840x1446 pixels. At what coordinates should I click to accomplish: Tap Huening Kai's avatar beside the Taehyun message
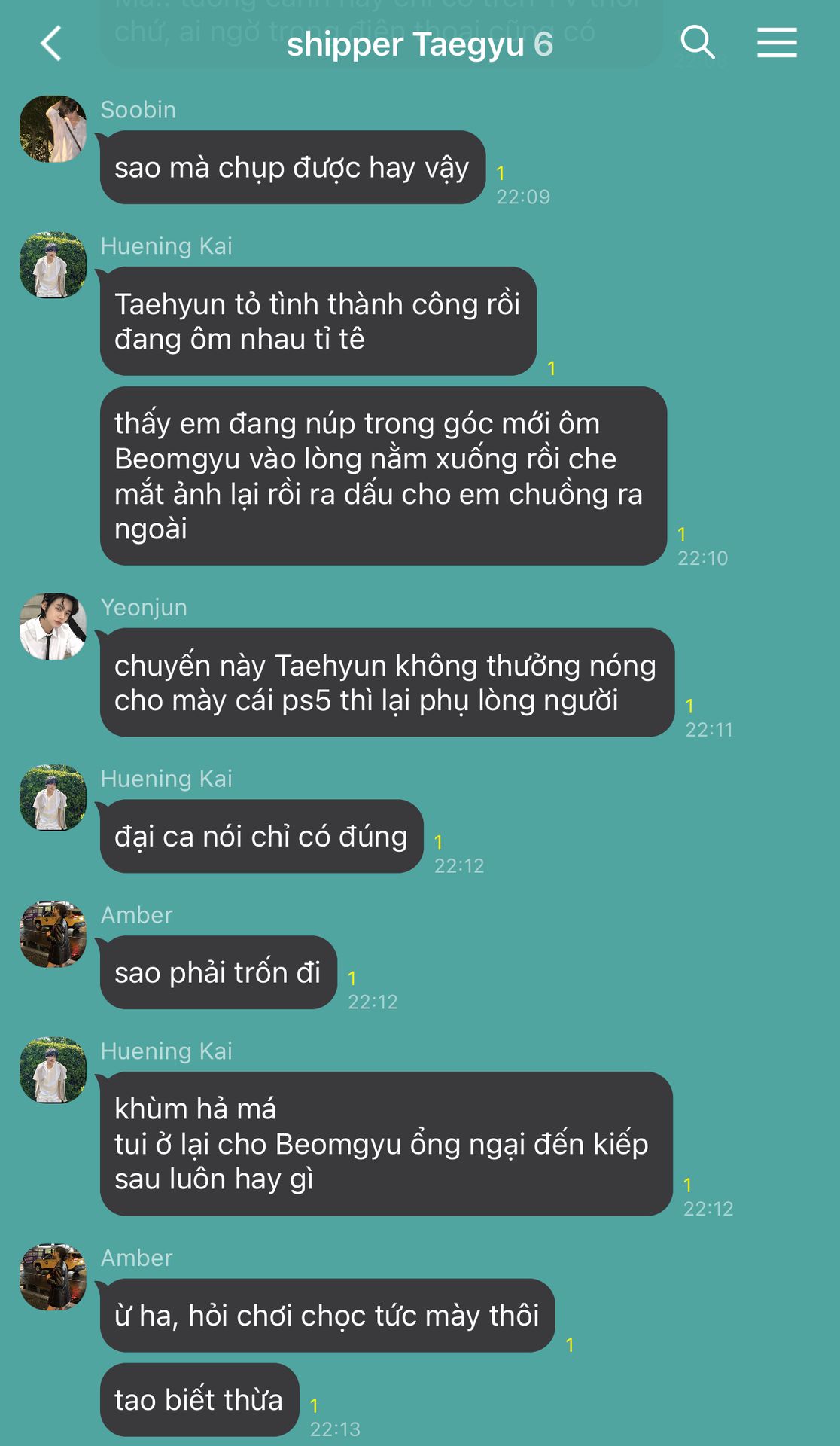(x=53, y=265)
